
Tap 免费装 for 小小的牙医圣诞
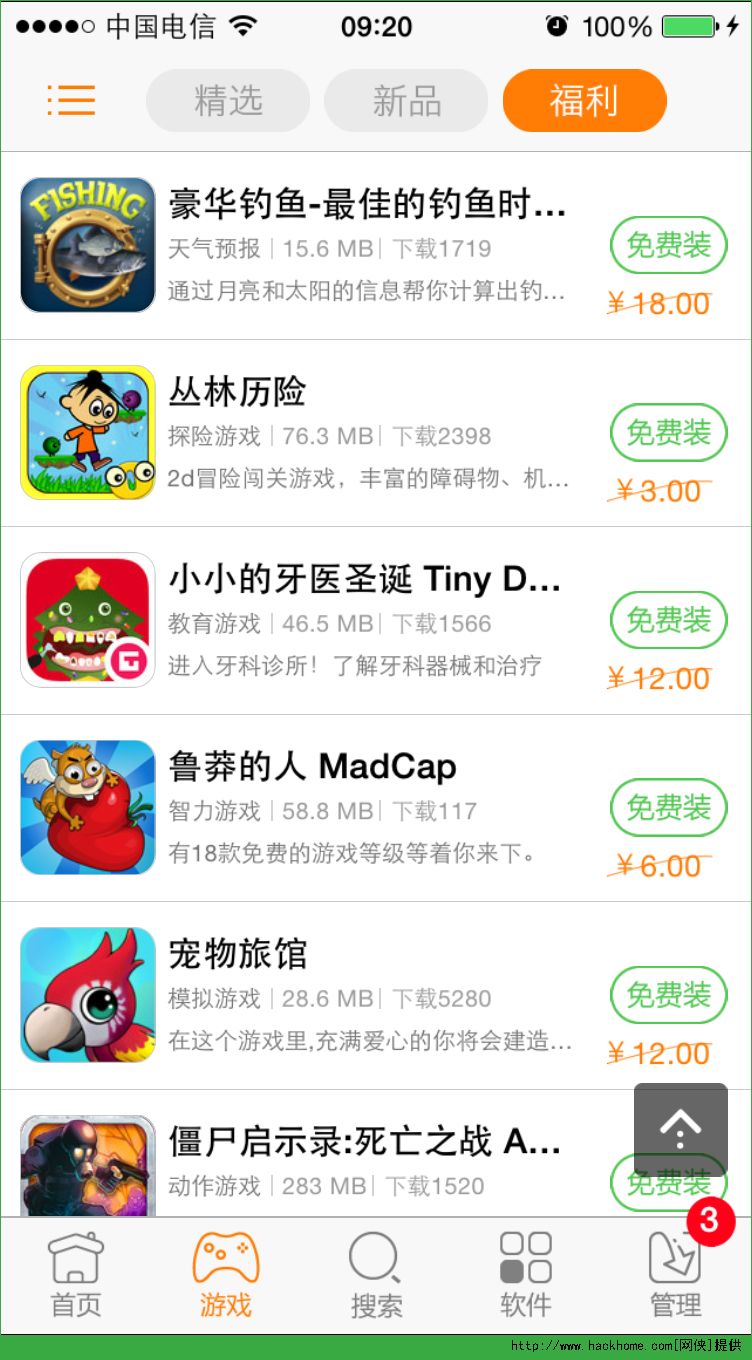(668, 620)
